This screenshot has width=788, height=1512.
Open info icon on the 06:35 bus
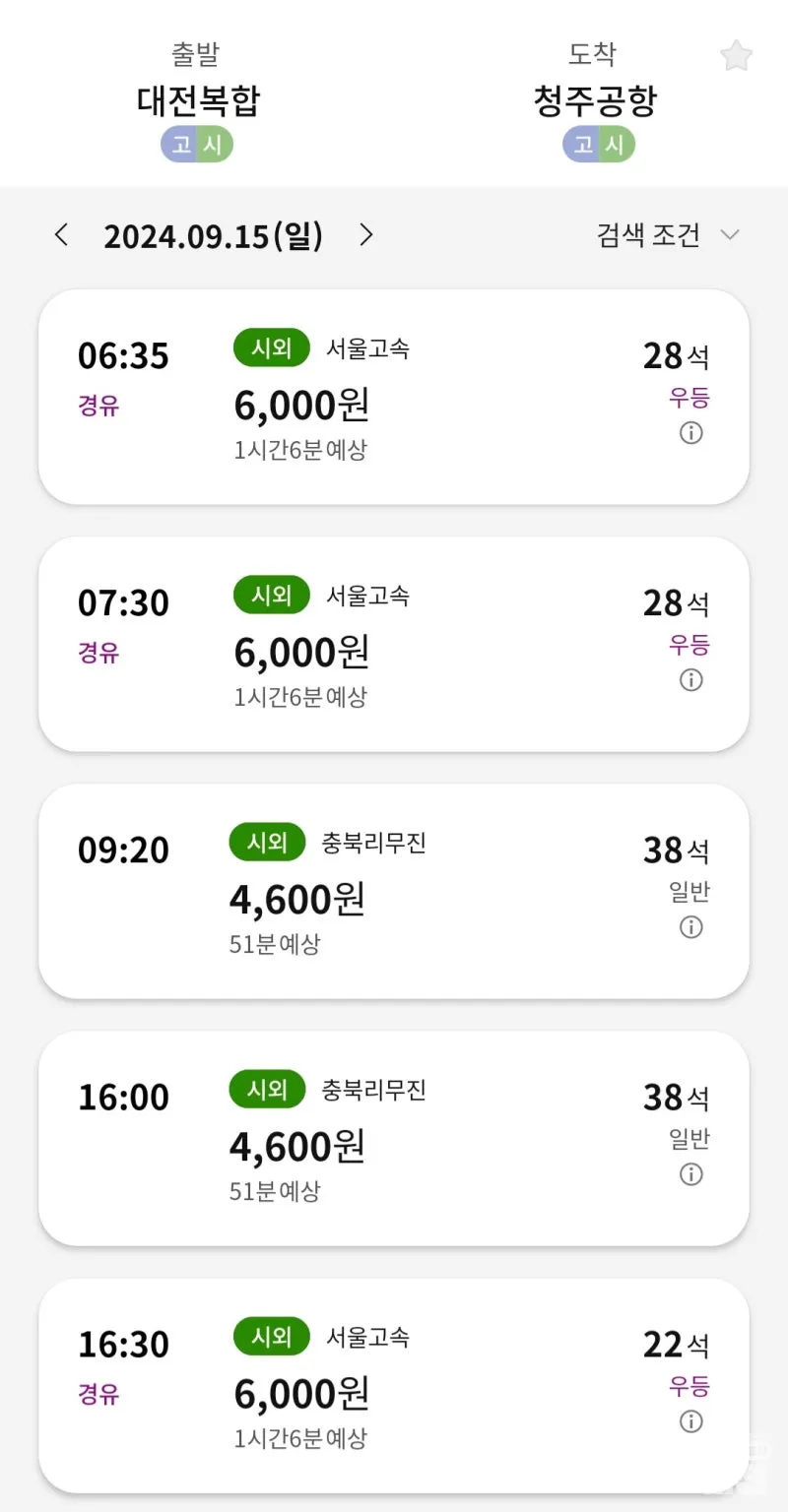coord(691,433)
